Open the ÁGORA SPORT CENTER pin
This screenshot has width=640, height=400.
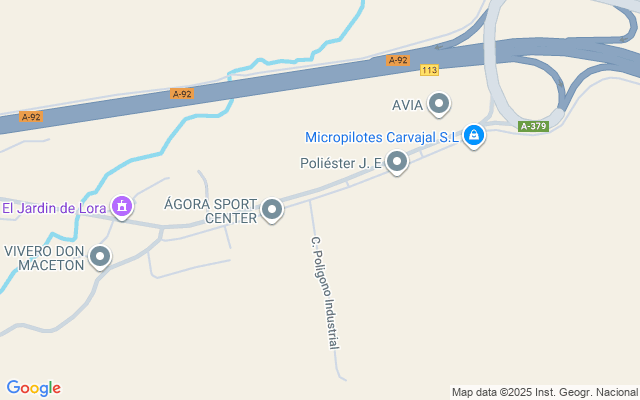pos(271,210)
